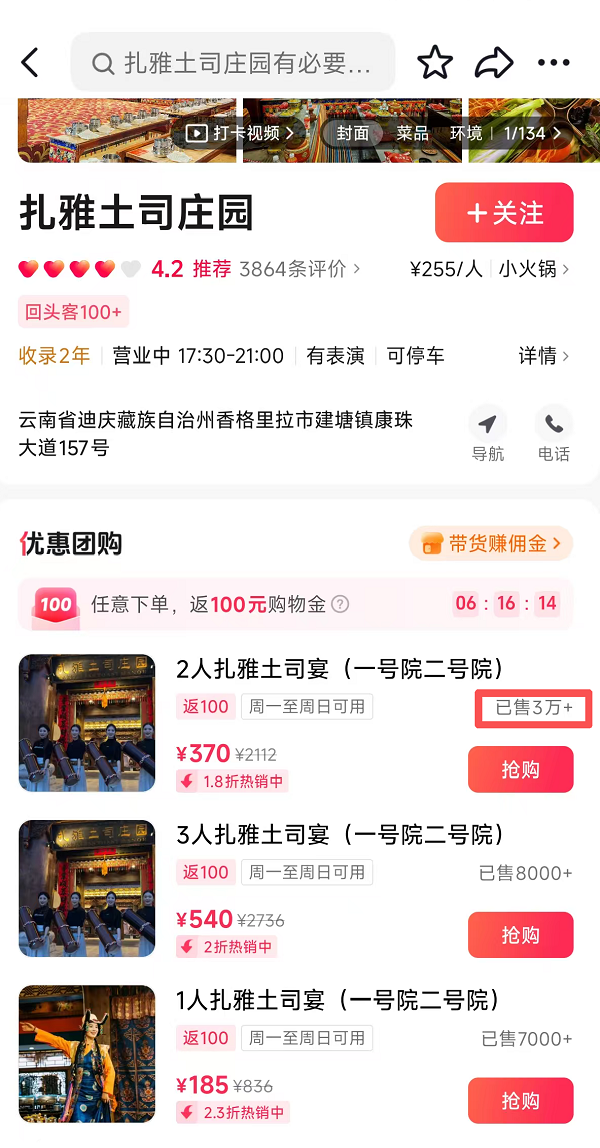
Task: Tap the help icon beside 返100元购物金
Action: (x=341, y=604)
